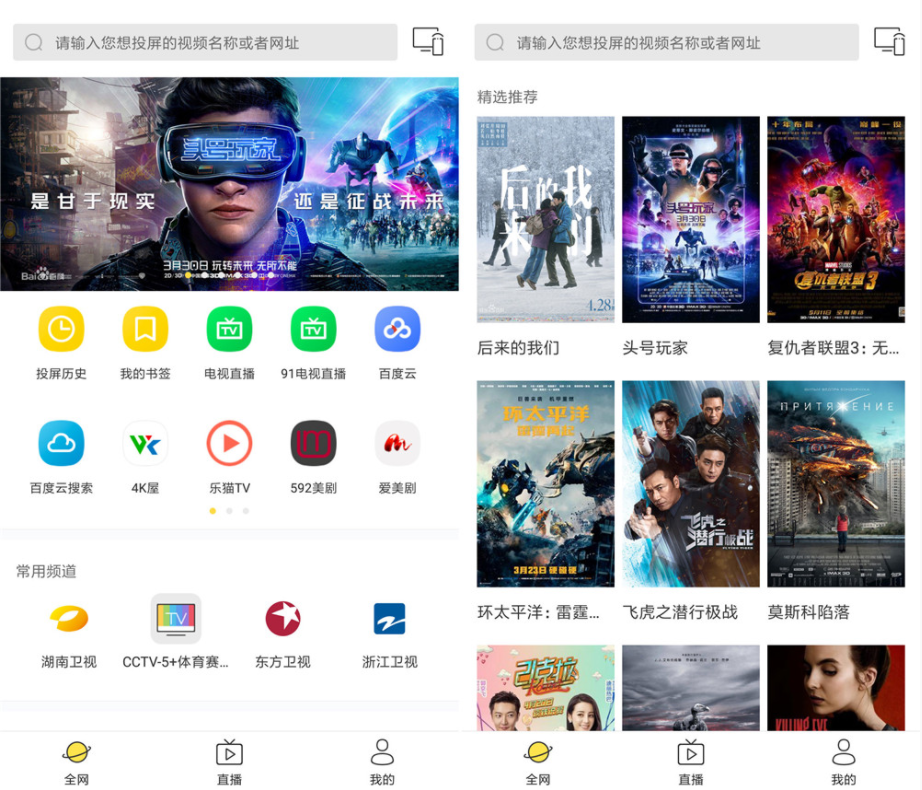Open the movie 莫斯科陷落
The height and width of the screenshot is (790, 922).
pyautogui.click(x=835, y=484)
